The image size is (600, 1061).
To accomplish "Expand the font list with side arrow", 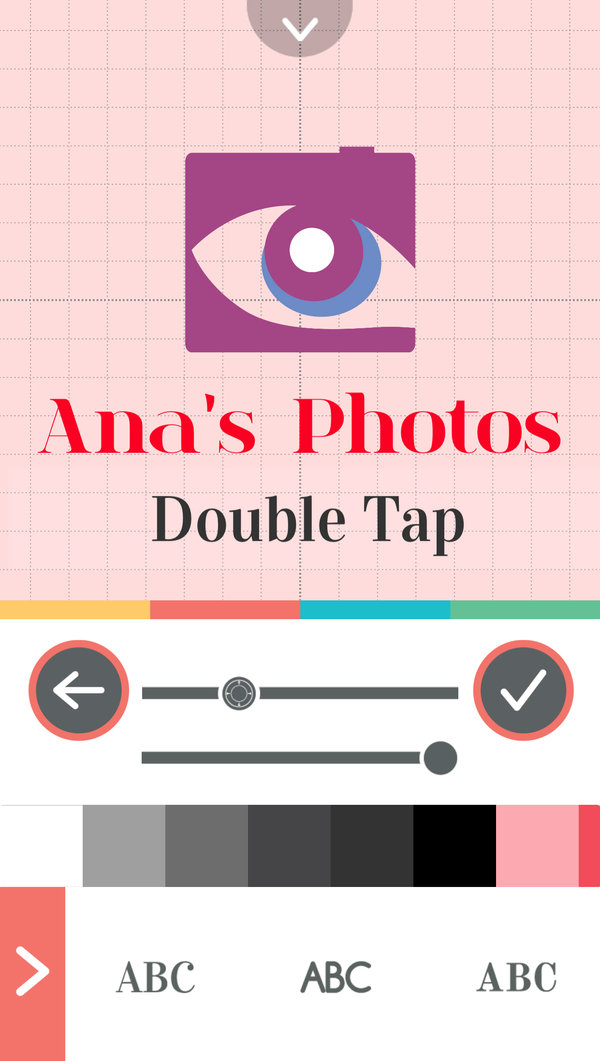I will coord(32,973).
